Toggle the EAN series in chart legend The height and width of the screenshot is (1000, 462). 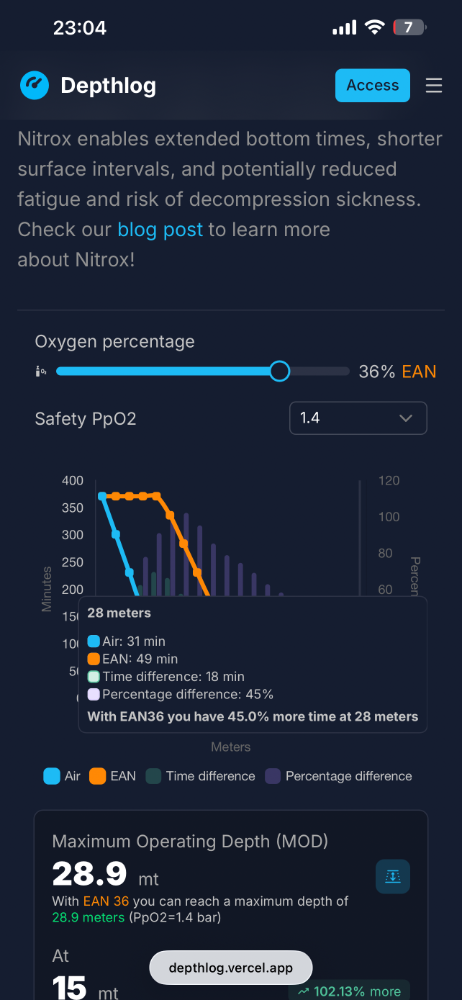113,776
